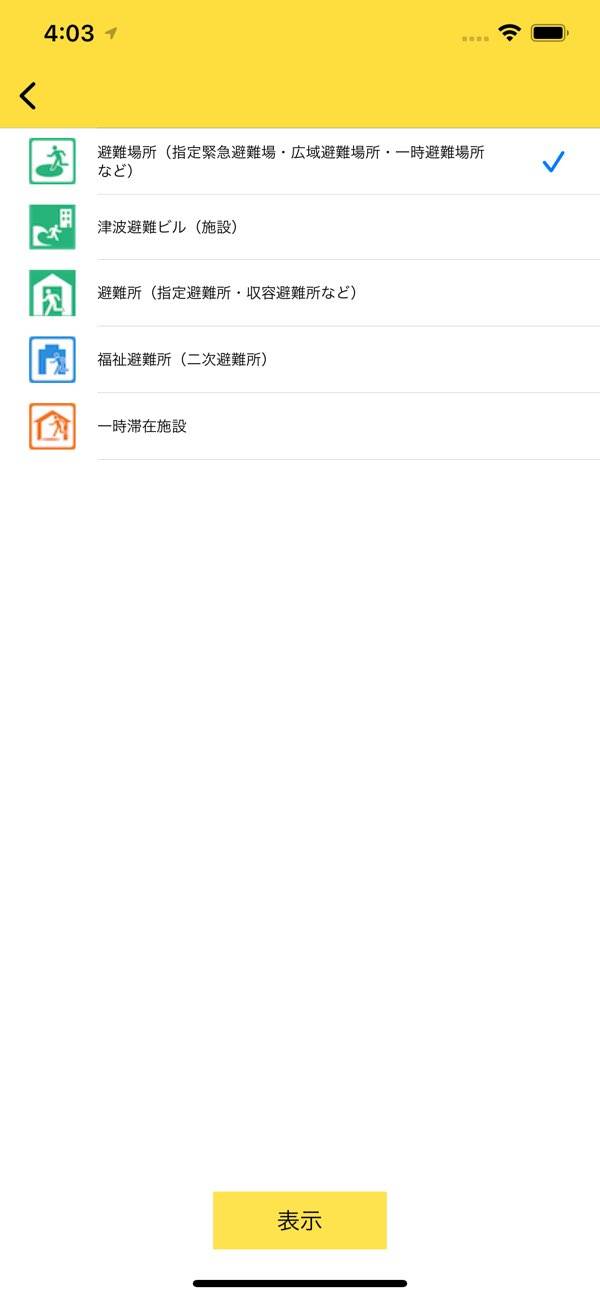The image size is (600, 1299).
Task: Go back using the arrow icon
Action: click(x=28, y=96)
